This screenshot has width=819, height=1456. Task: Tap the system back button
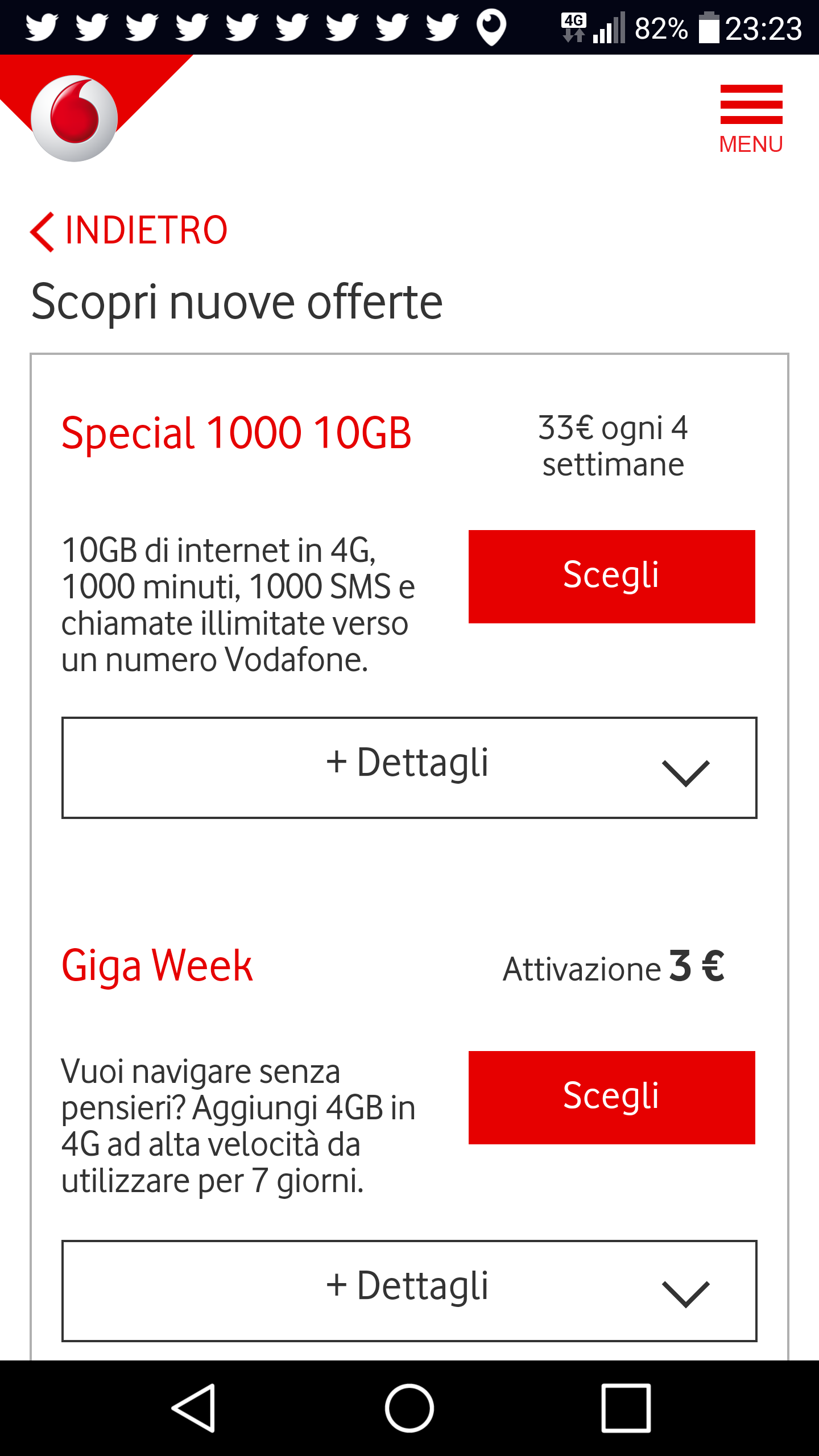point(194,1408)
